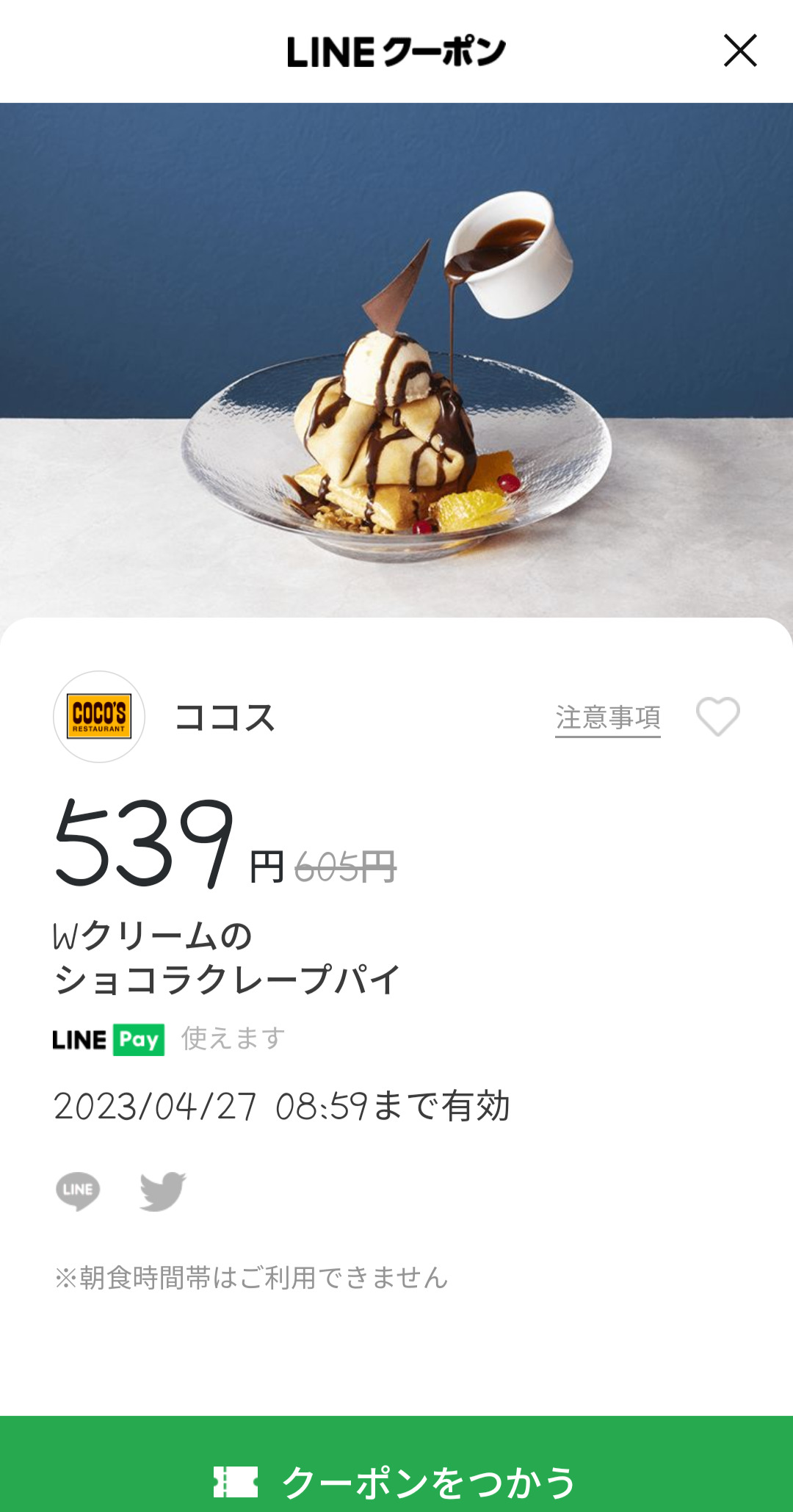Viewport: 793px width, 1512px height.
Task: Share the coupon on Twitter
Action: pyautogui.click(x=162, y=1190)
